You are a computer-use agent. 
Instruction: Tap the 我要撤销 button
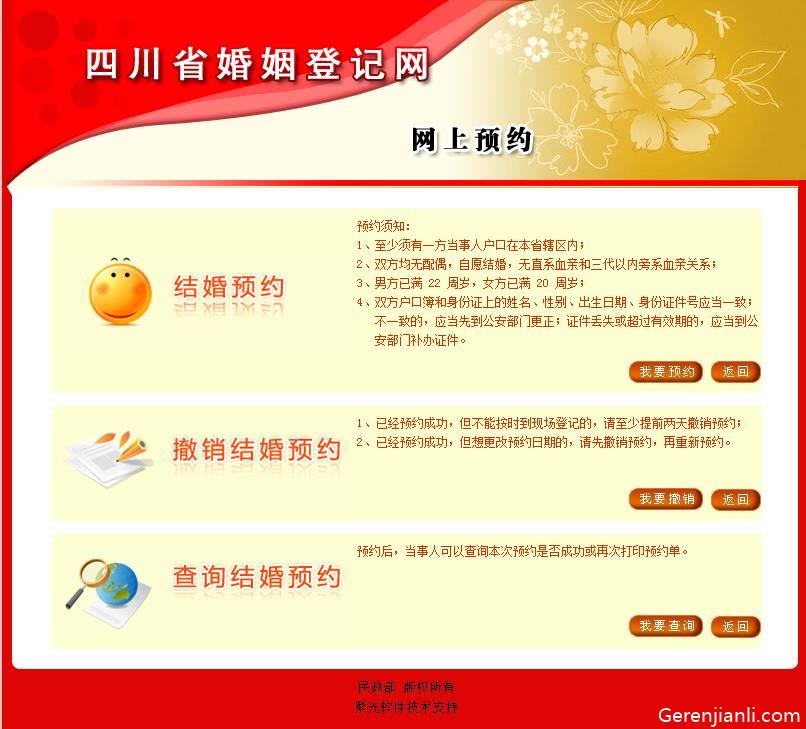[x=666, y=499]
